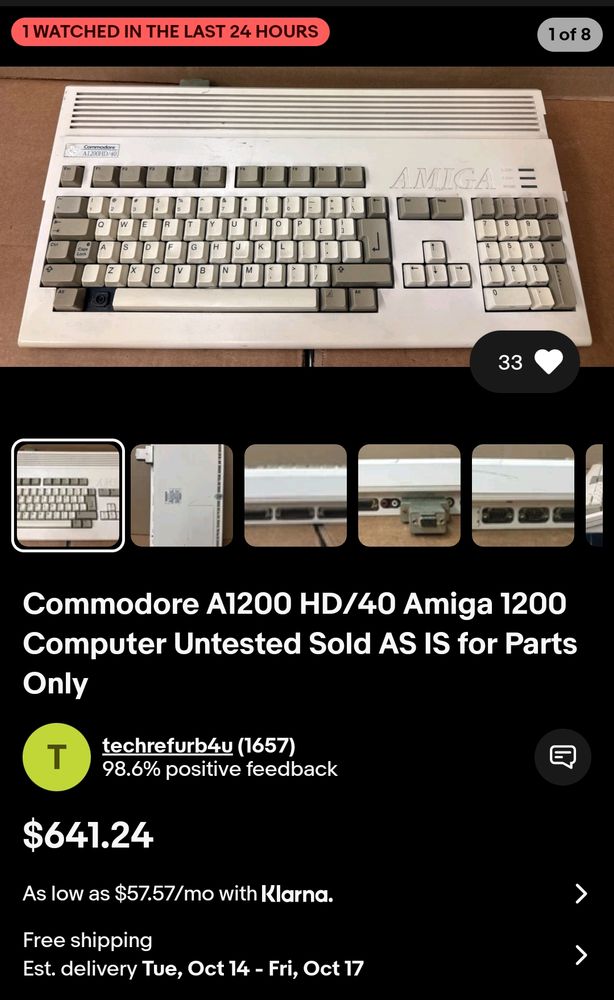614x1000 pixels.
Task: View the fourth thumbnail with the adapter plug
Action: point(409,496)
